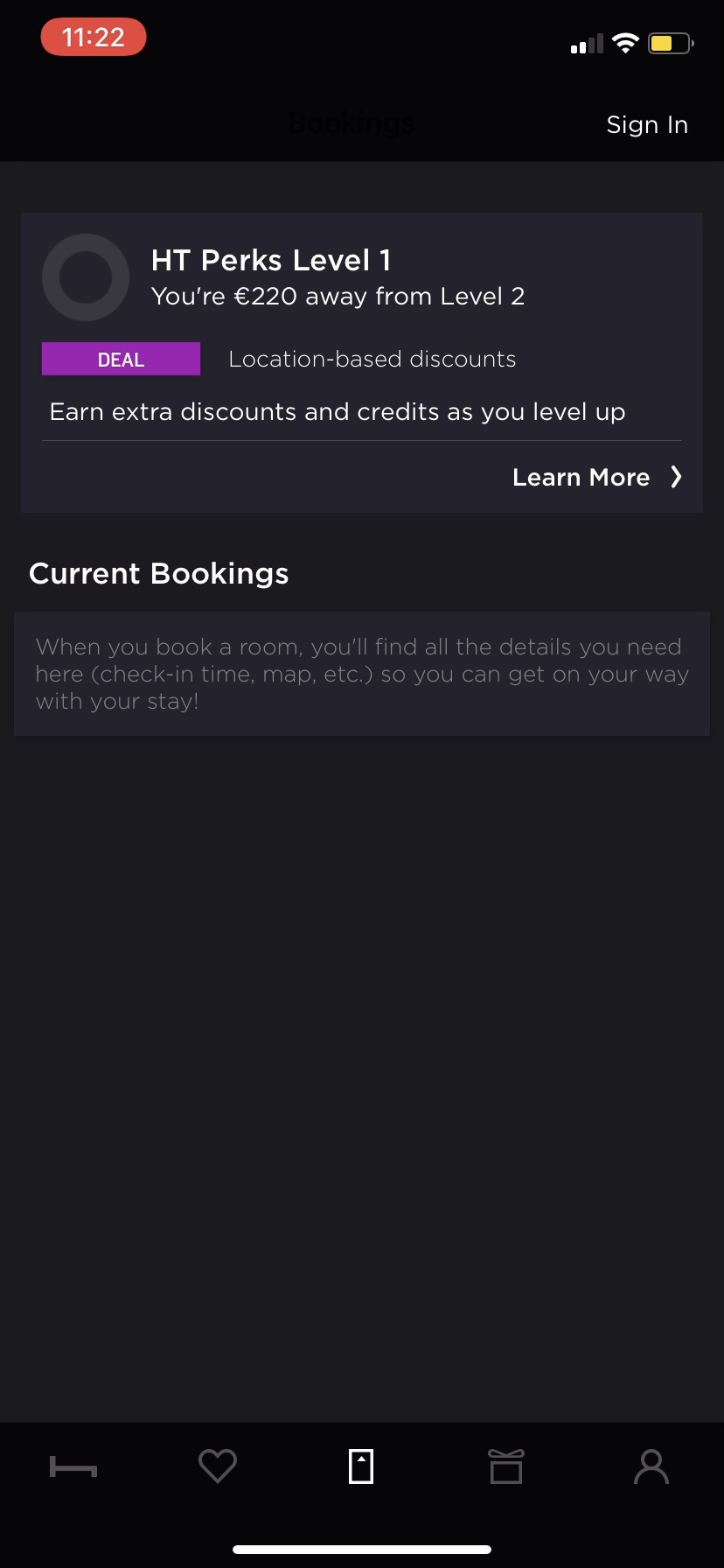The width and height of the screenshot is (724, 1568).
Task: Tap the 11:22 time pill
Action: [93, 37]
